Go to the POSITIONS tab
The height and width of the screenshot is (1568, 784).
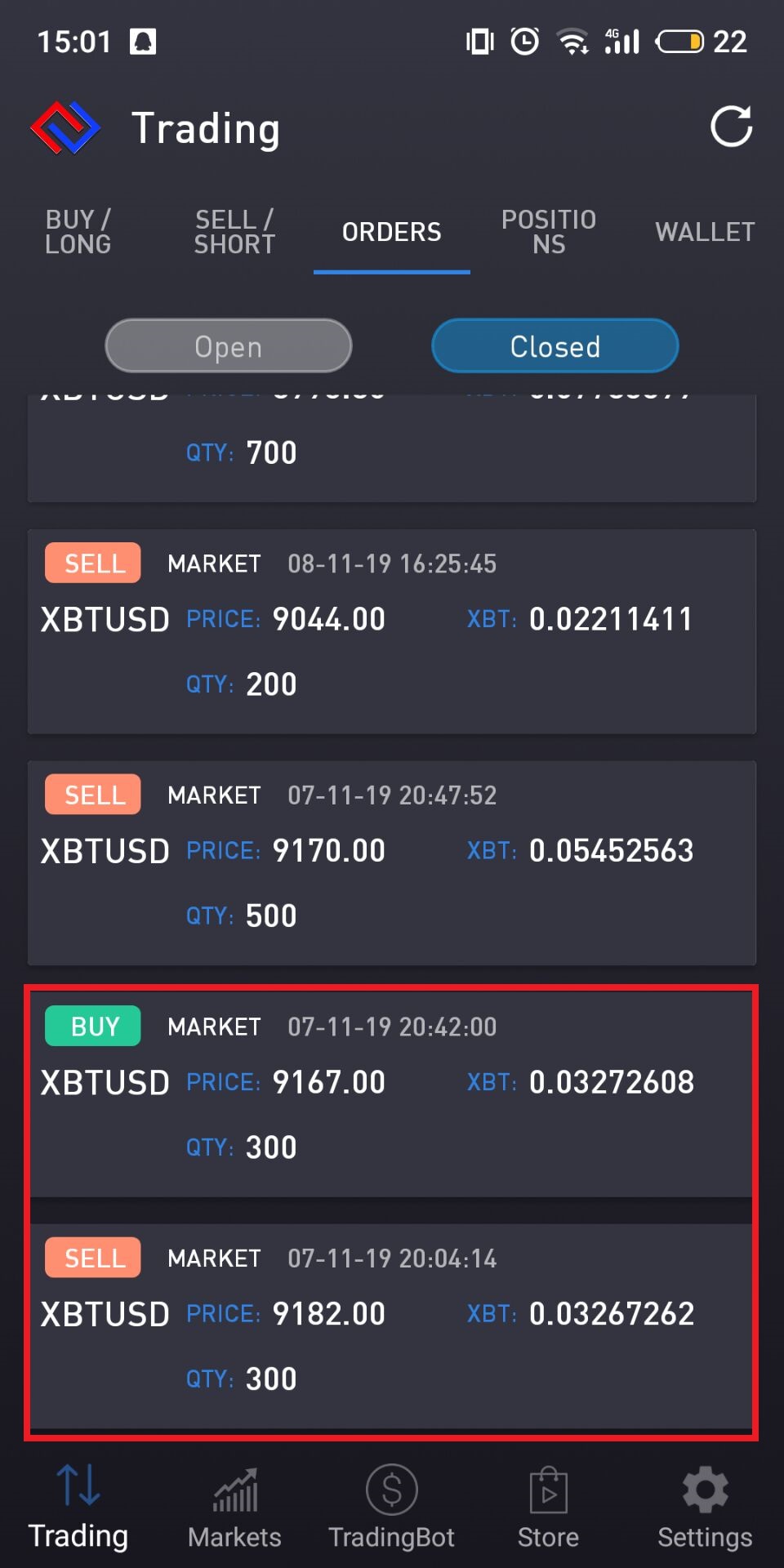(x=549, y=232)
